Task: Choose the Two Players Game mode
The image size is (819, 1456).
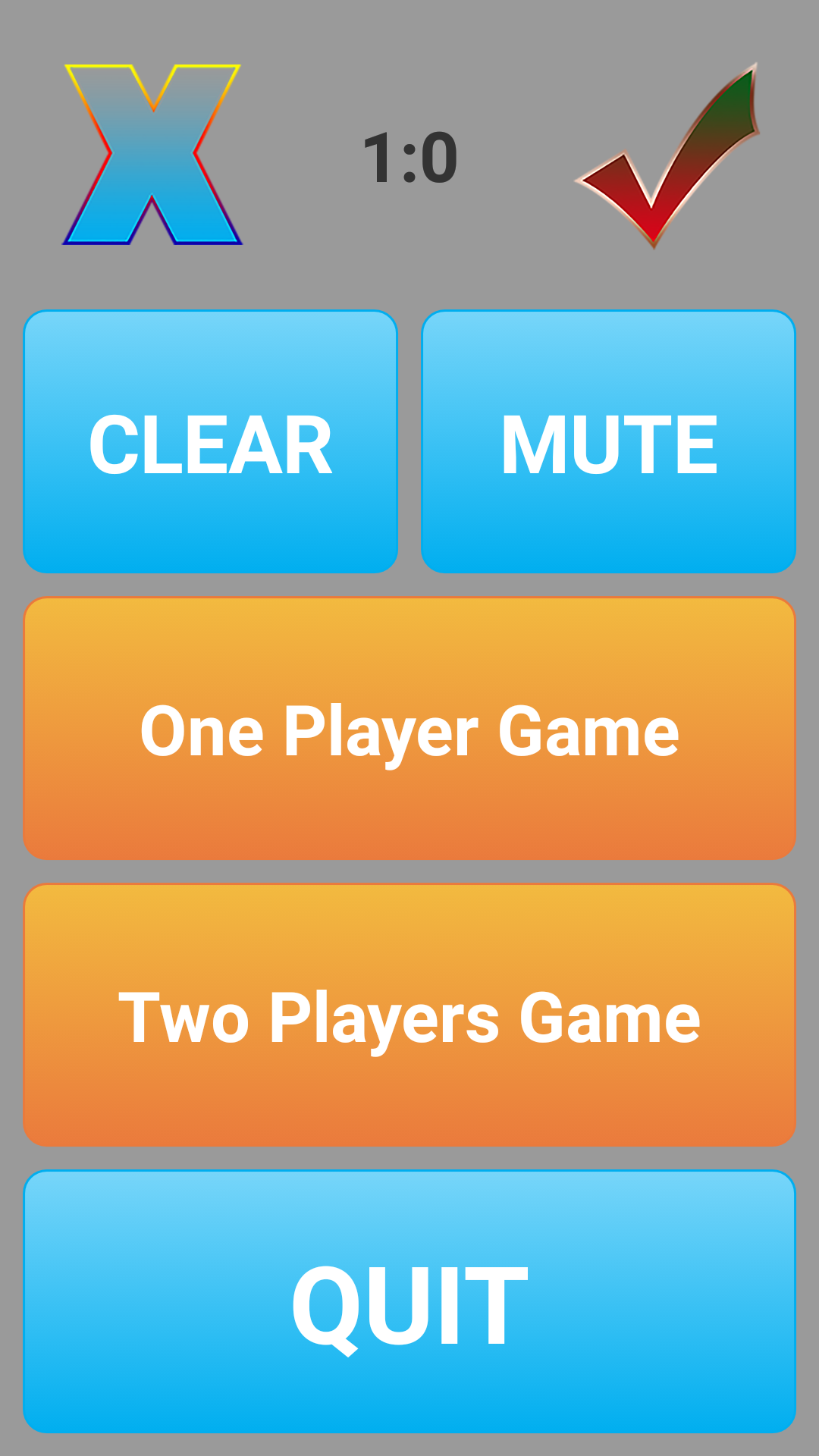Action: point(409,1015)
